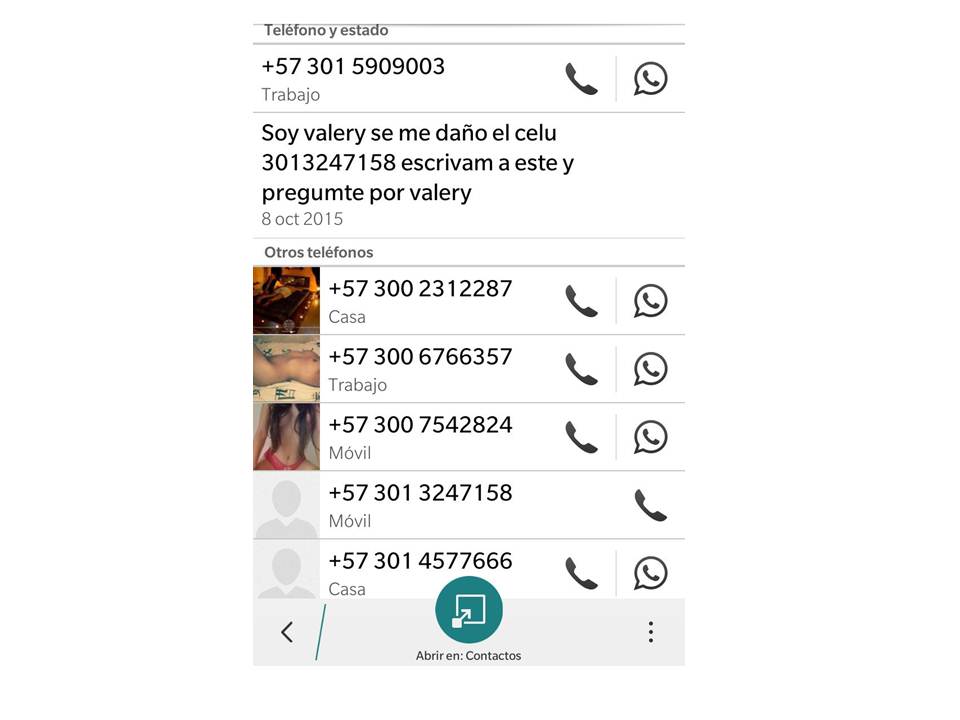960x720 pixels.
Task: Call +57 300 6766357 Trabajo number
Action: coord(581,369)
